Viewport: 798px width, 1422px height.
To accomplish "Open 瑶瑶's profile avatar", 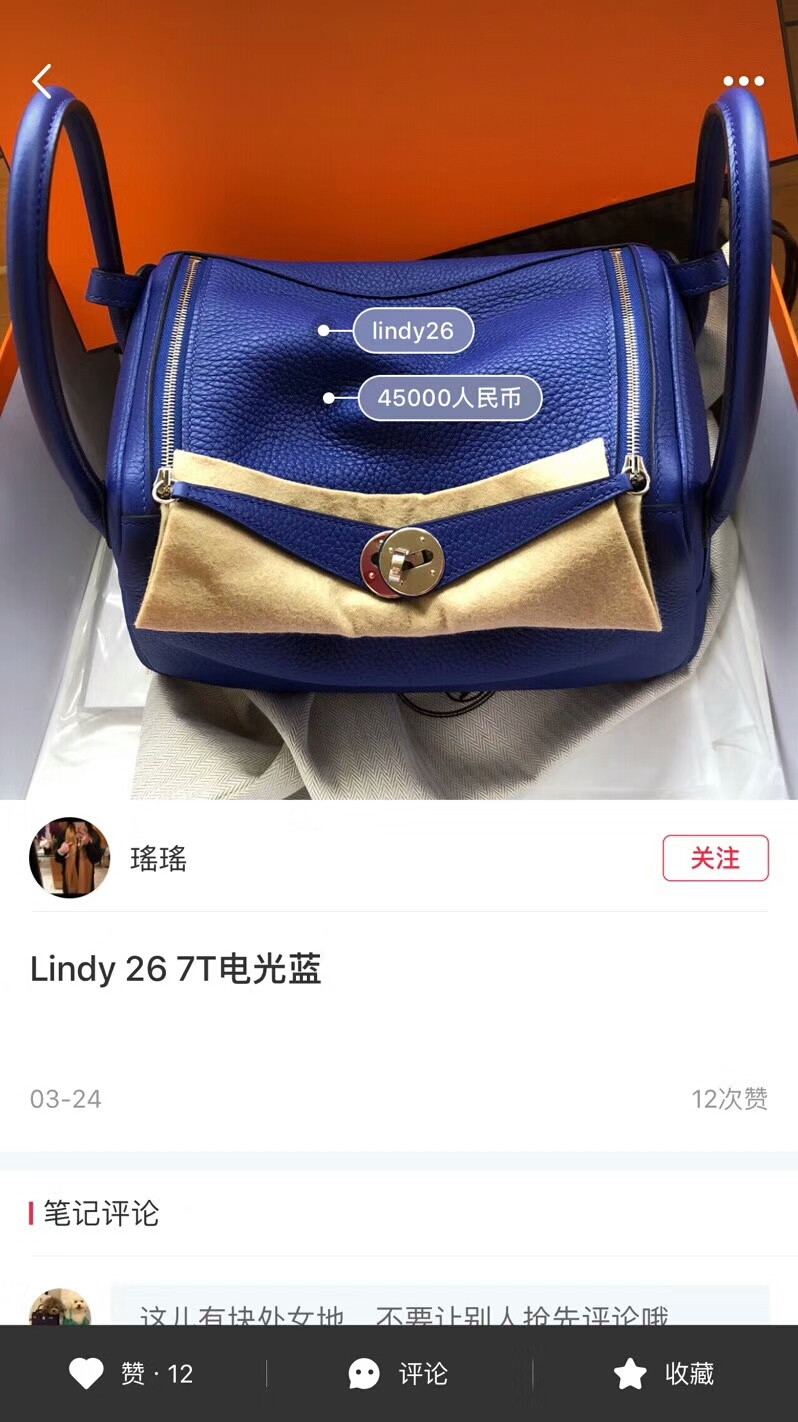I will click(69, 858).
